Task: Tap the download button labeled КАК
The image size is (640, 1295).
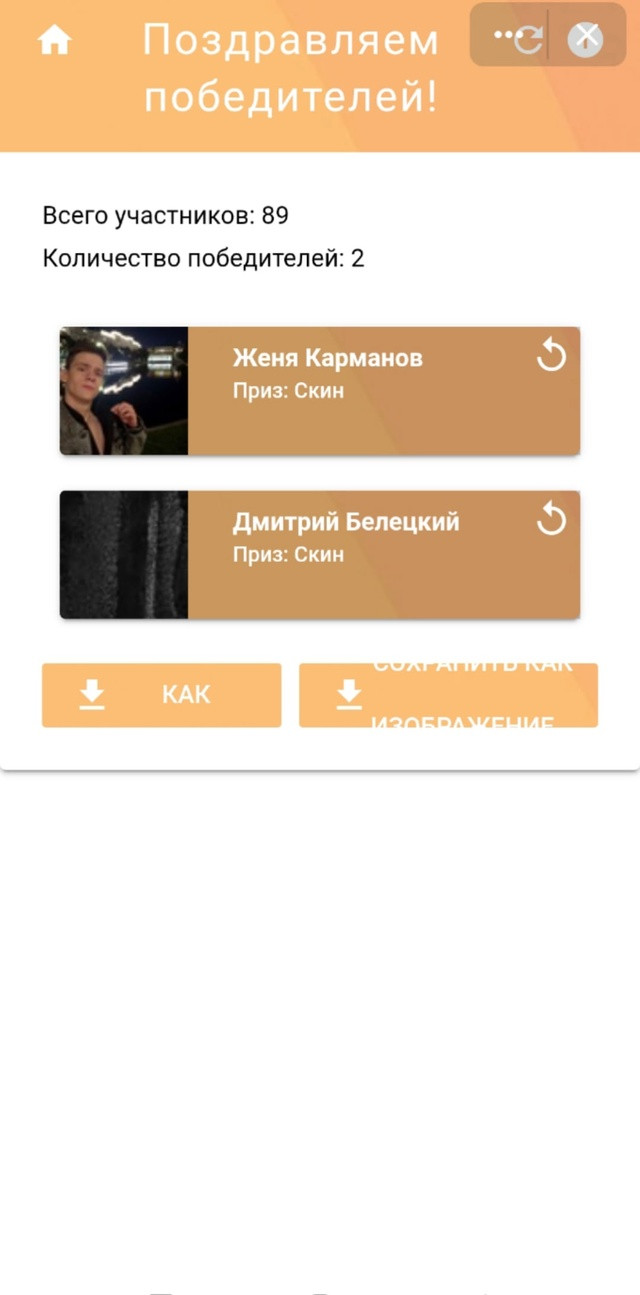Action: 161,695
